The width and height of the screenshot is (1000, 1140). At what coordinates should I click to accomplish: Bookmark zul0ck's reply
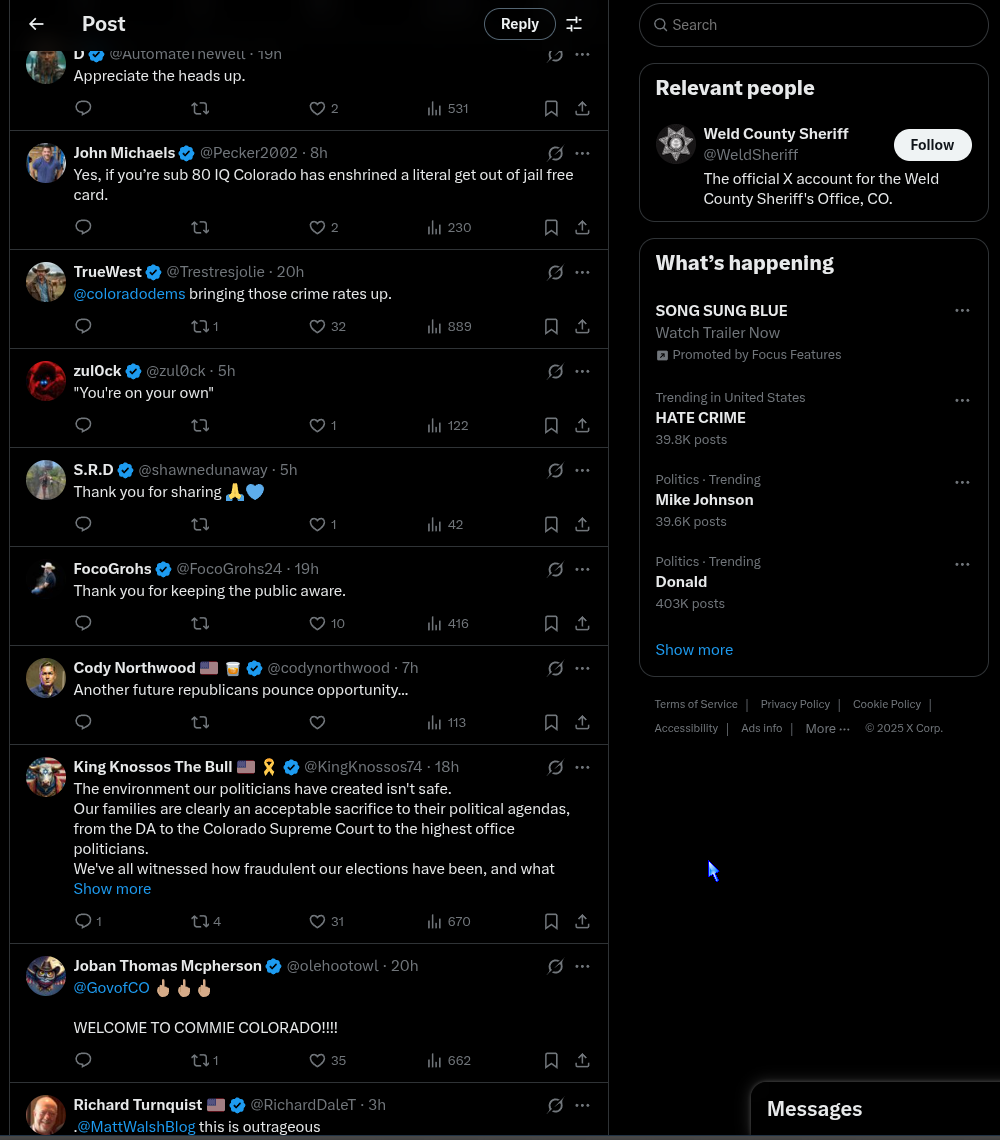[x=551, y=426]
